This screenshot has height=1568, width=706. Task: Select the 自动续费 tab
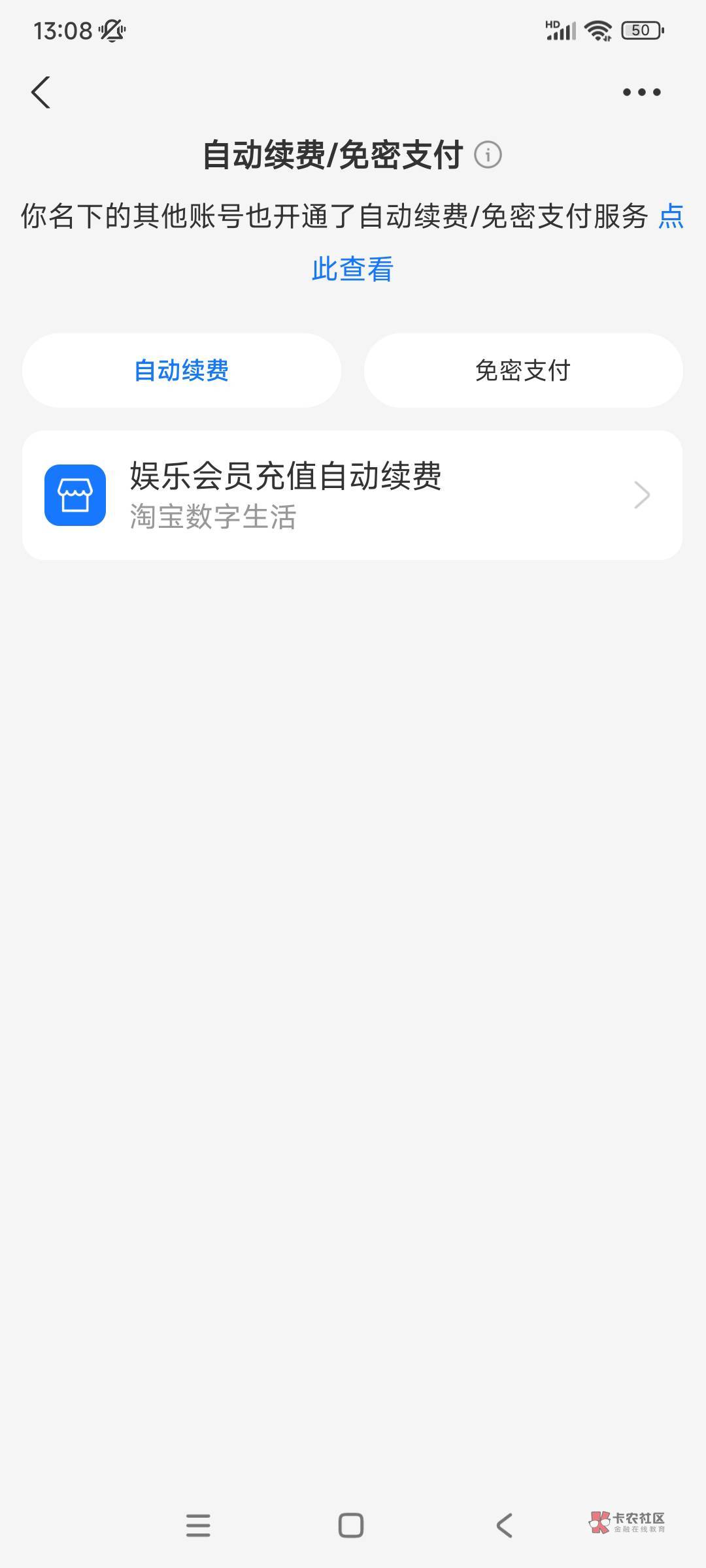tap(182, 370)
